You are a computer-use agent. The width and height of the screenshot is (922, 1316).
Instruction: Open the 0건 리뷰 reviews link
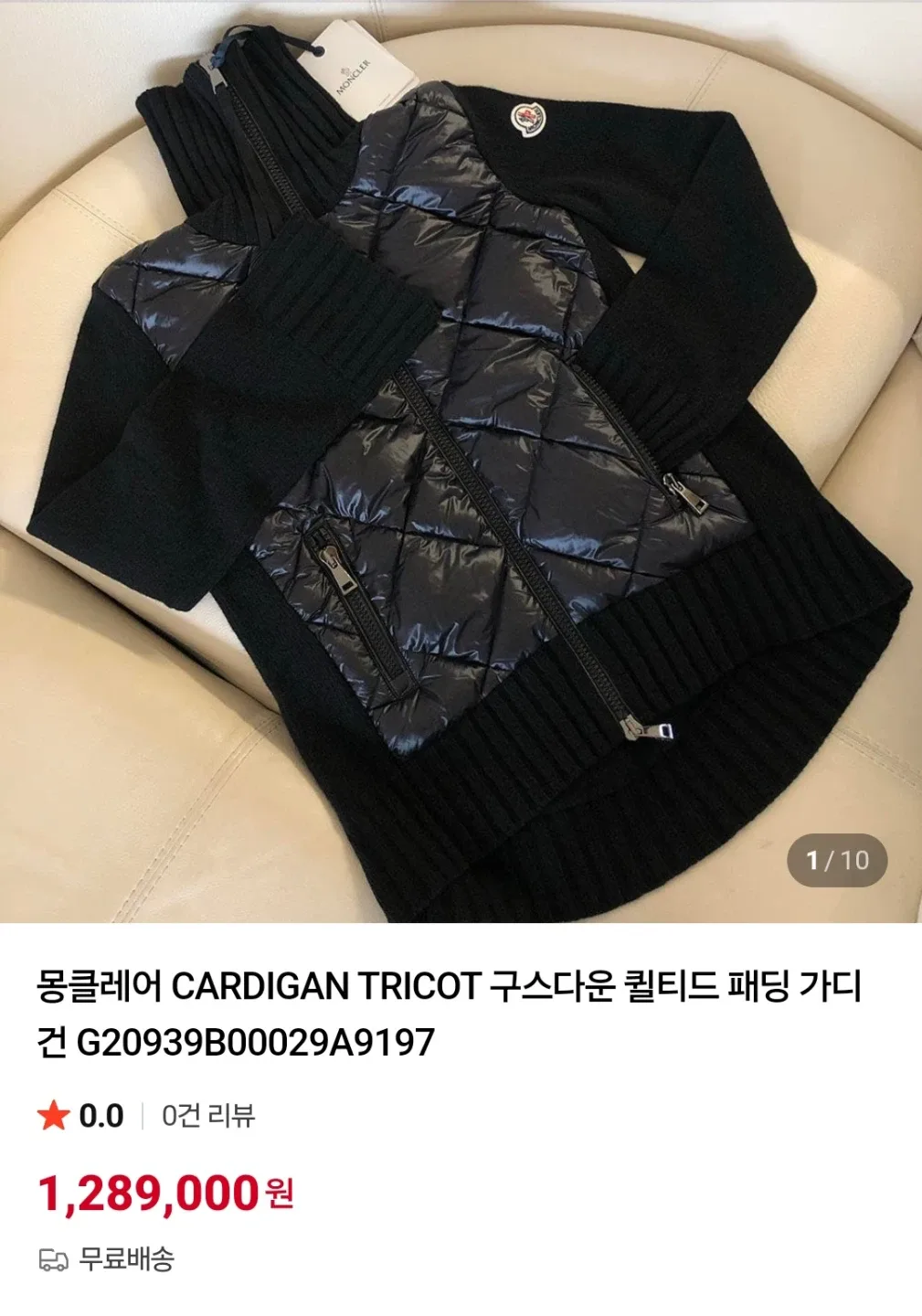pos(208,1116)
